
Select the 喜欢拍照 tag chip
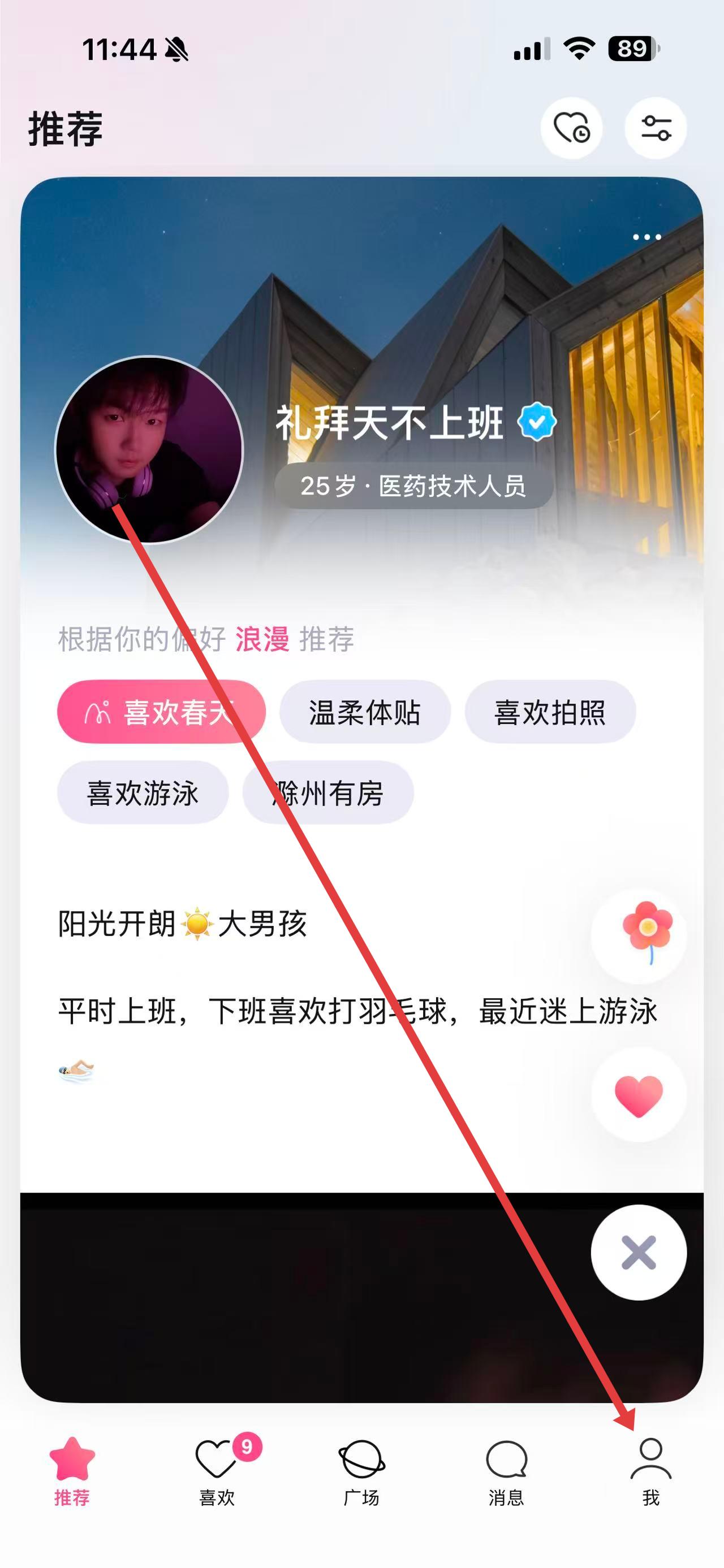tap(550, 712)
